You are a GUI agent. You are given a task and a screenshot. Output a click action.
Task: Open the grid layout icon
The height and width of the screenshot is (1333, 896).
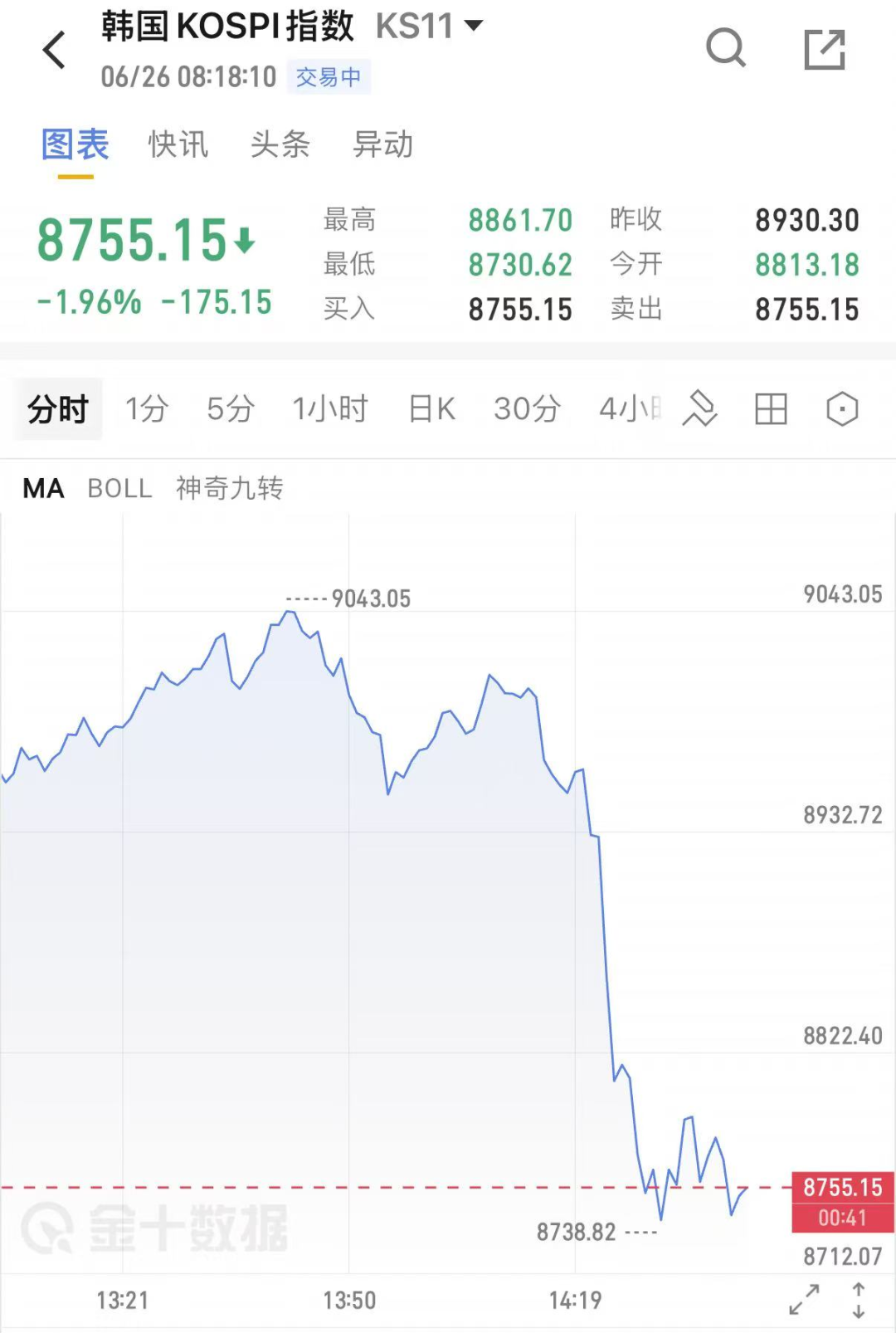point(771,409)
